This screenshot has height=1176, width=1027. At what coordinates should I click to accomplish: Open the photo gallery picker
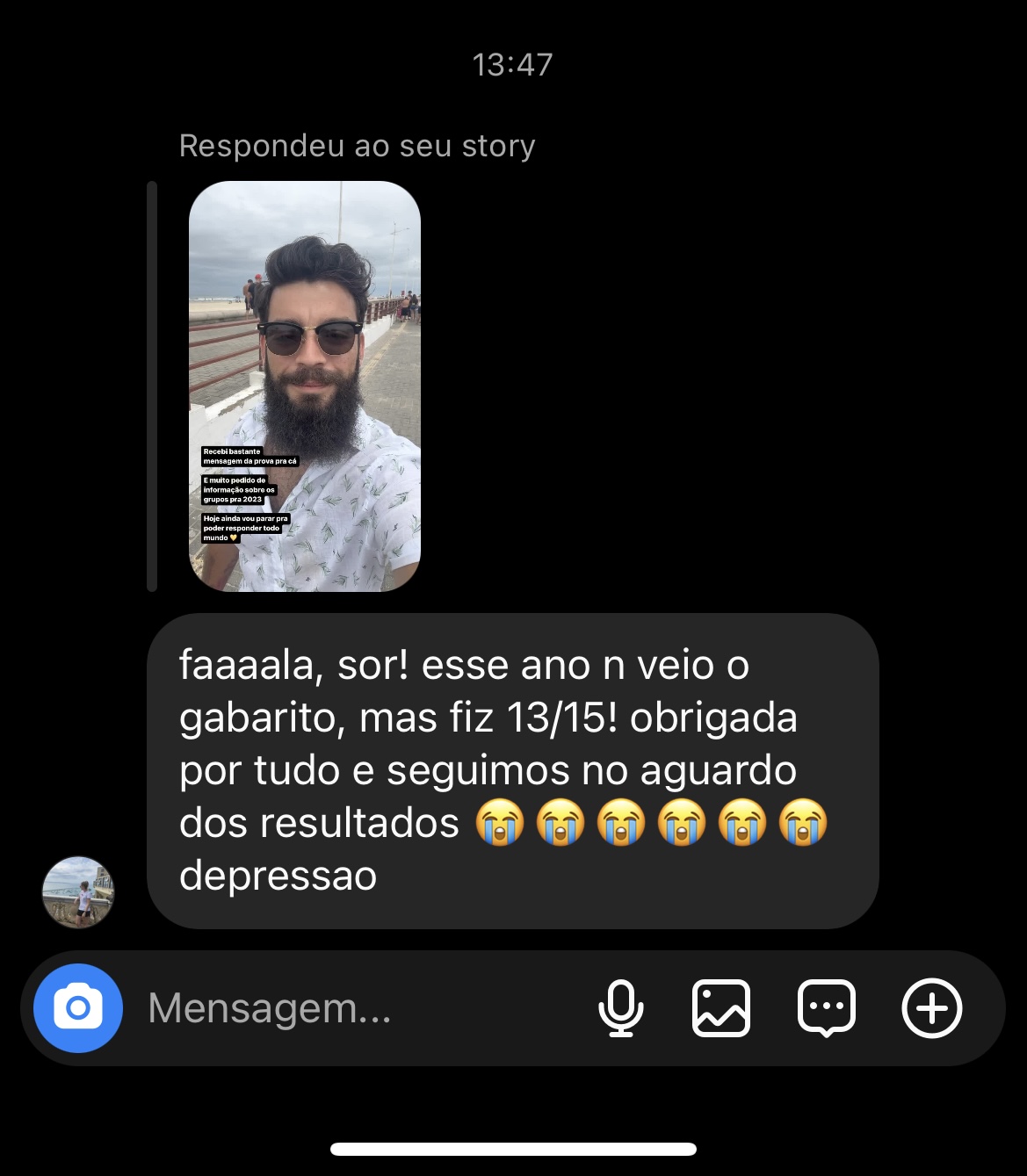(x=721, y=1008)
